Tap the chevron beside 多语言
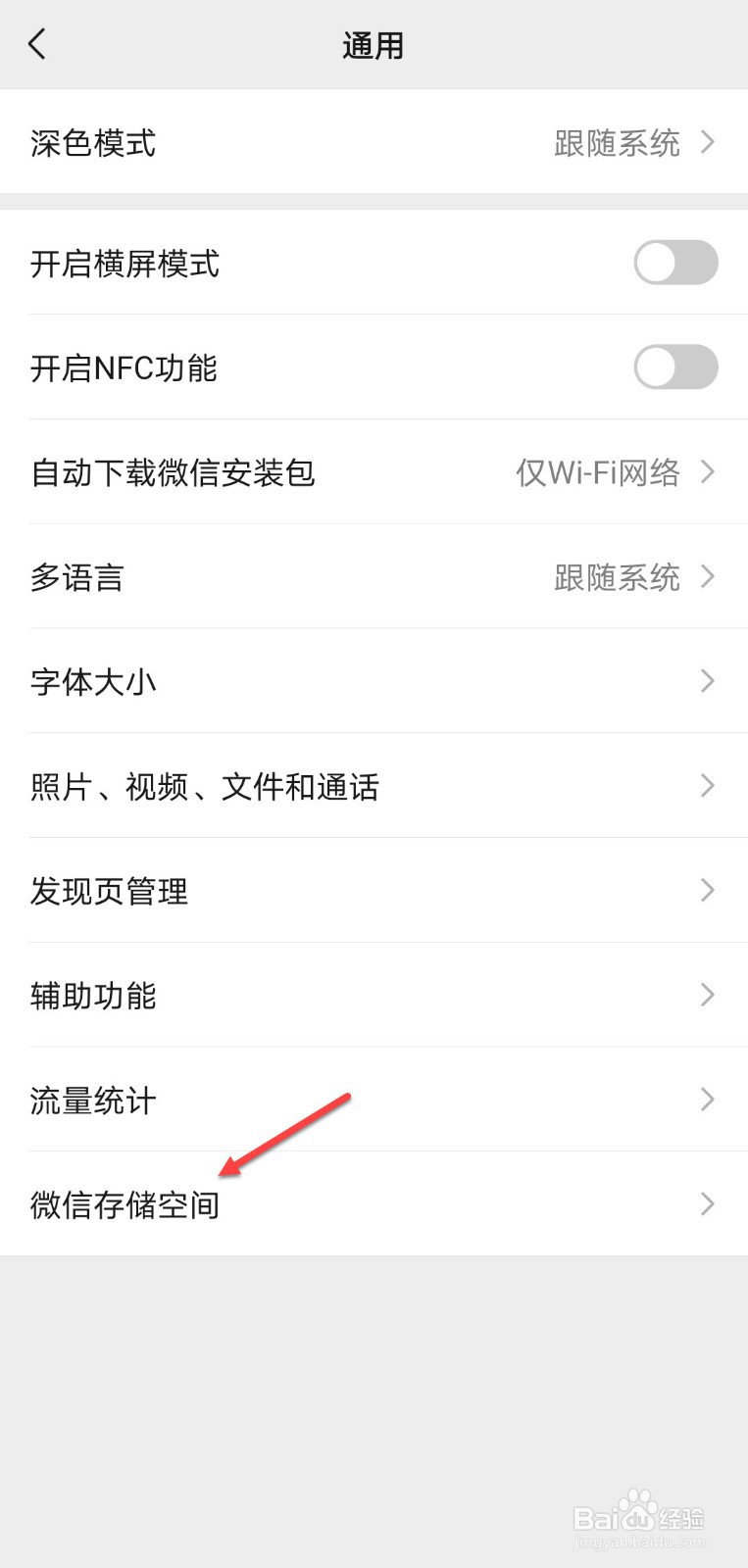748x1568 pixels. pos(708,577)
